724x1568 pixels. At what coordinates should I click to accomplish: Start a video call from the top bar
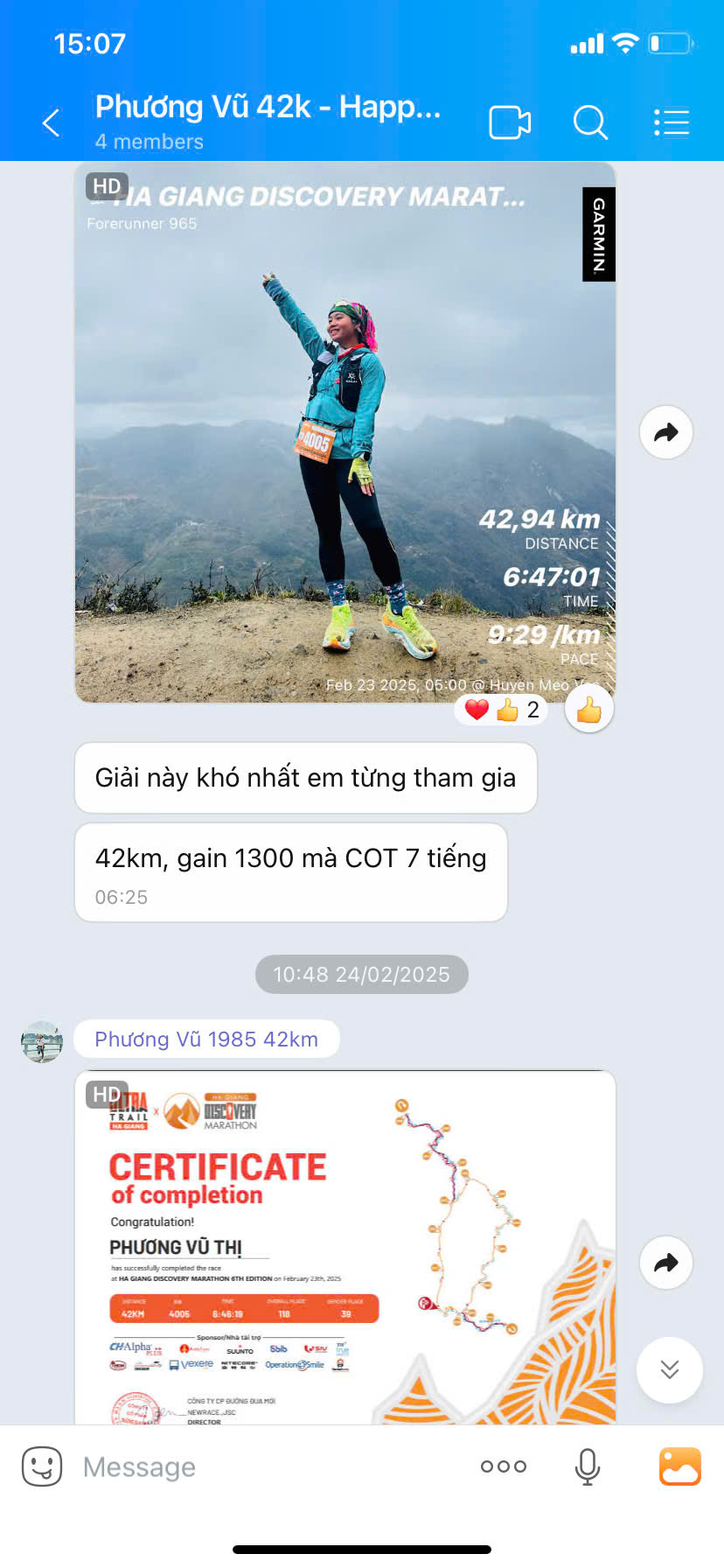coord(511,122)
